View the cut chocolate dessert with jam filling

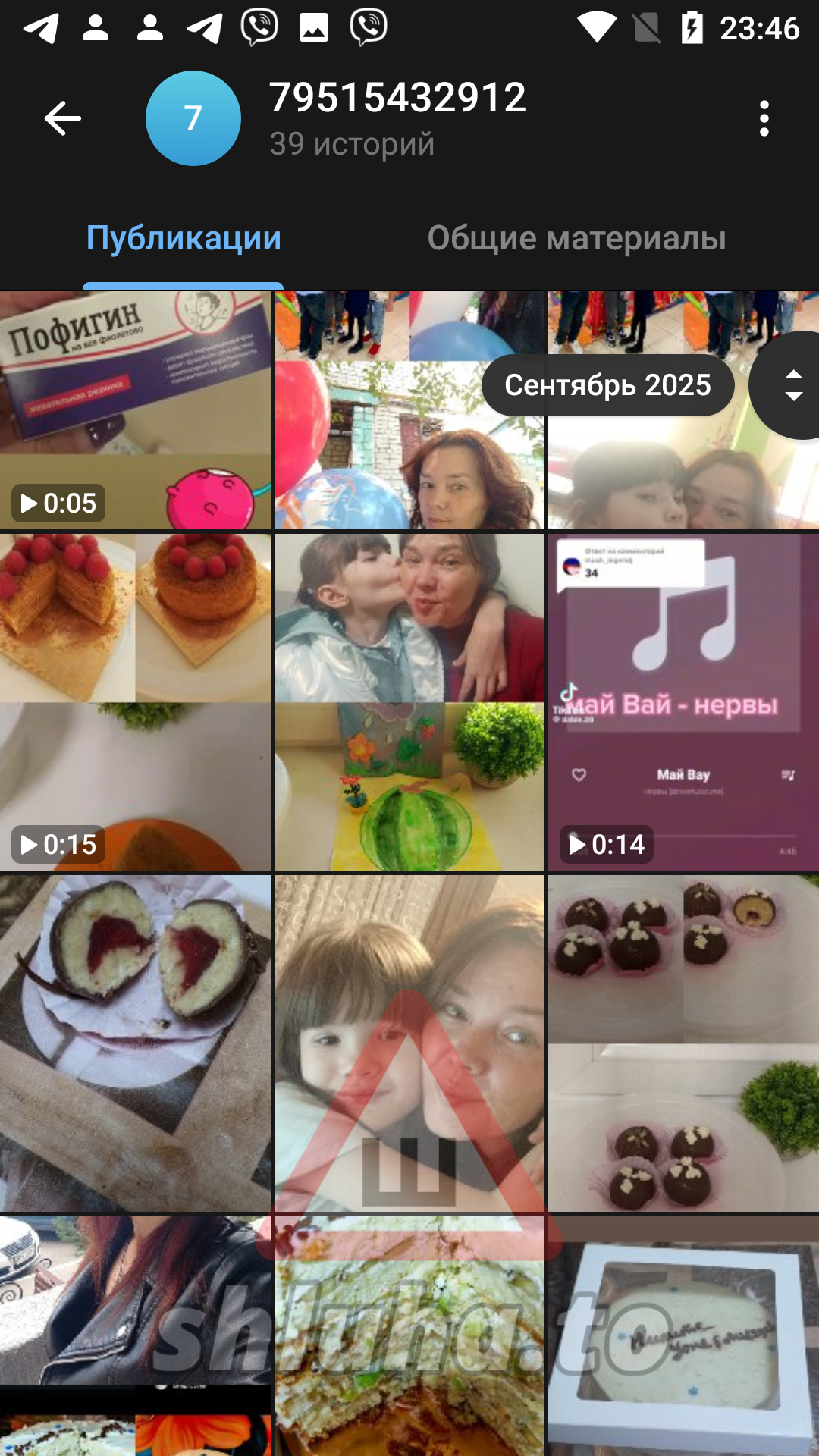point(135,1043)
